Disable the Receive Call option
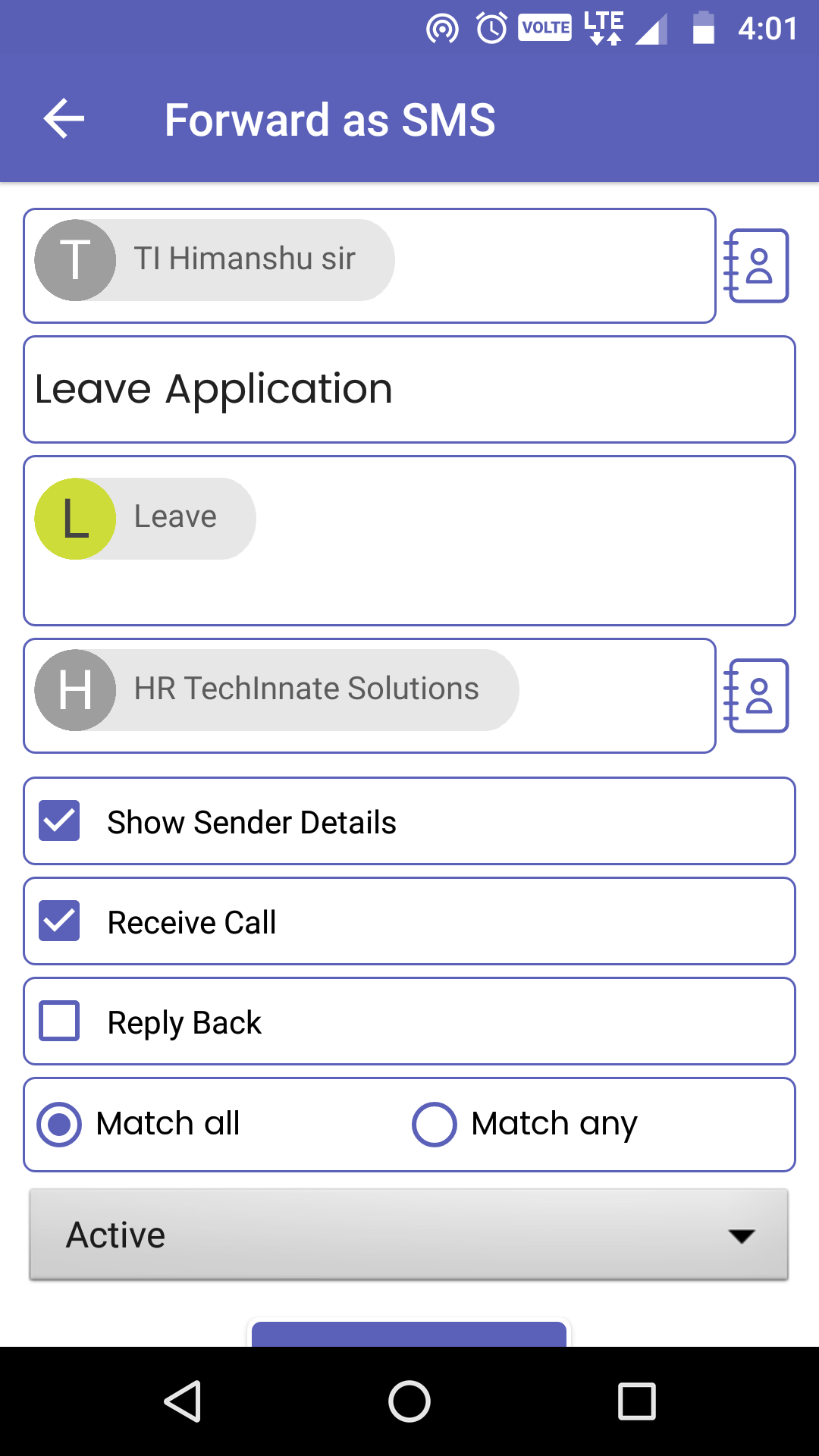 tap(58, 921)
